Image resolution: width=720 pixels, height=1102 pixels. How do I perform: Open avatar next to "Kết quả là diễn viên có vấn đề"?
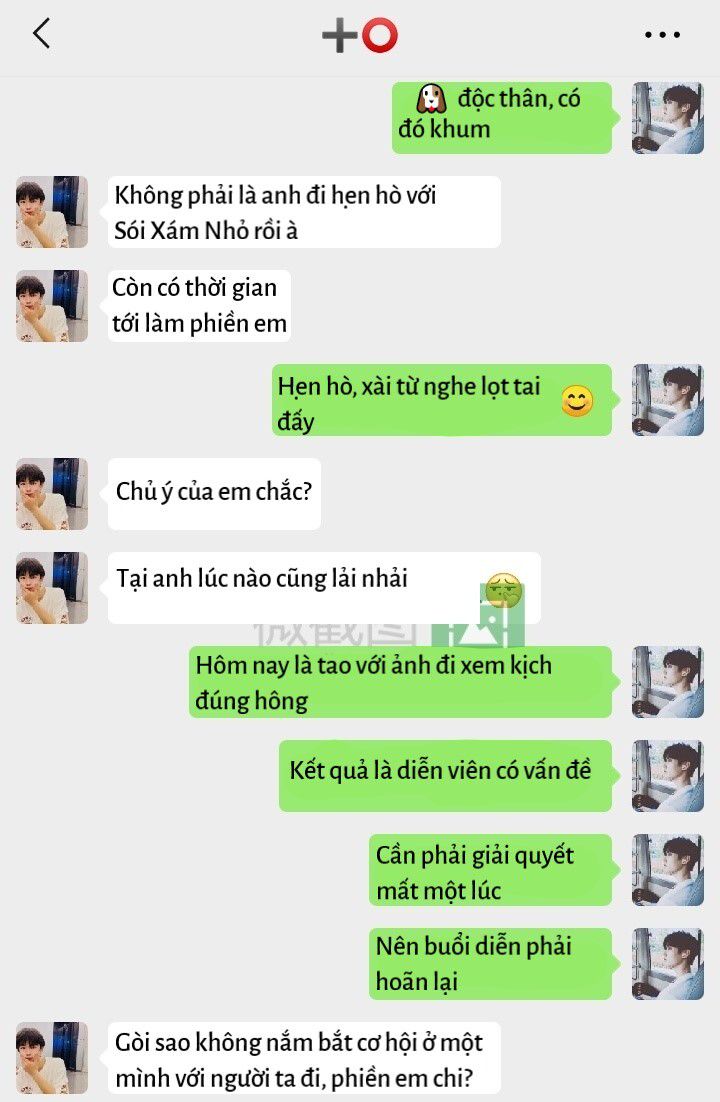point(667,776)
